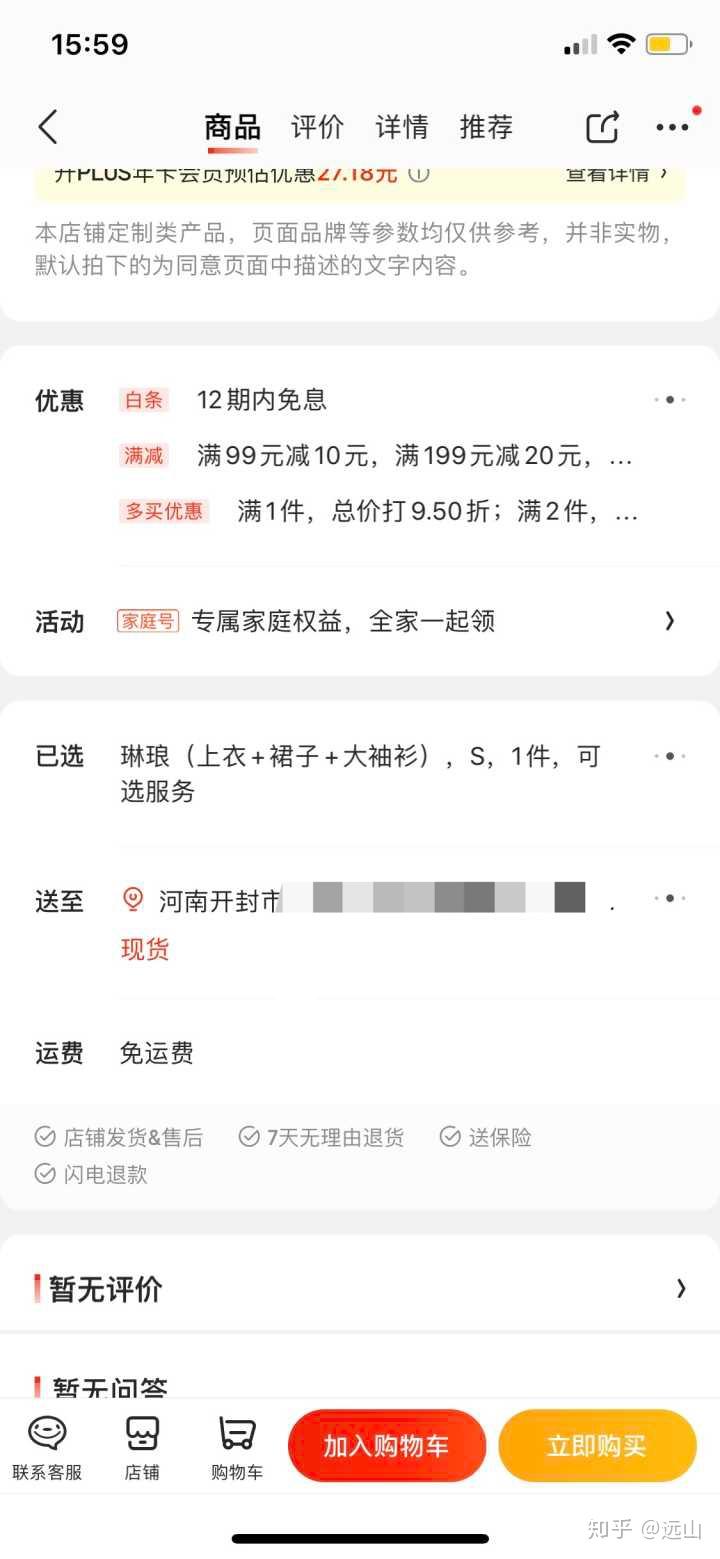Select the 商品 tab
The width and height of the screenshot is (720, 1559).
pos(232,127)
